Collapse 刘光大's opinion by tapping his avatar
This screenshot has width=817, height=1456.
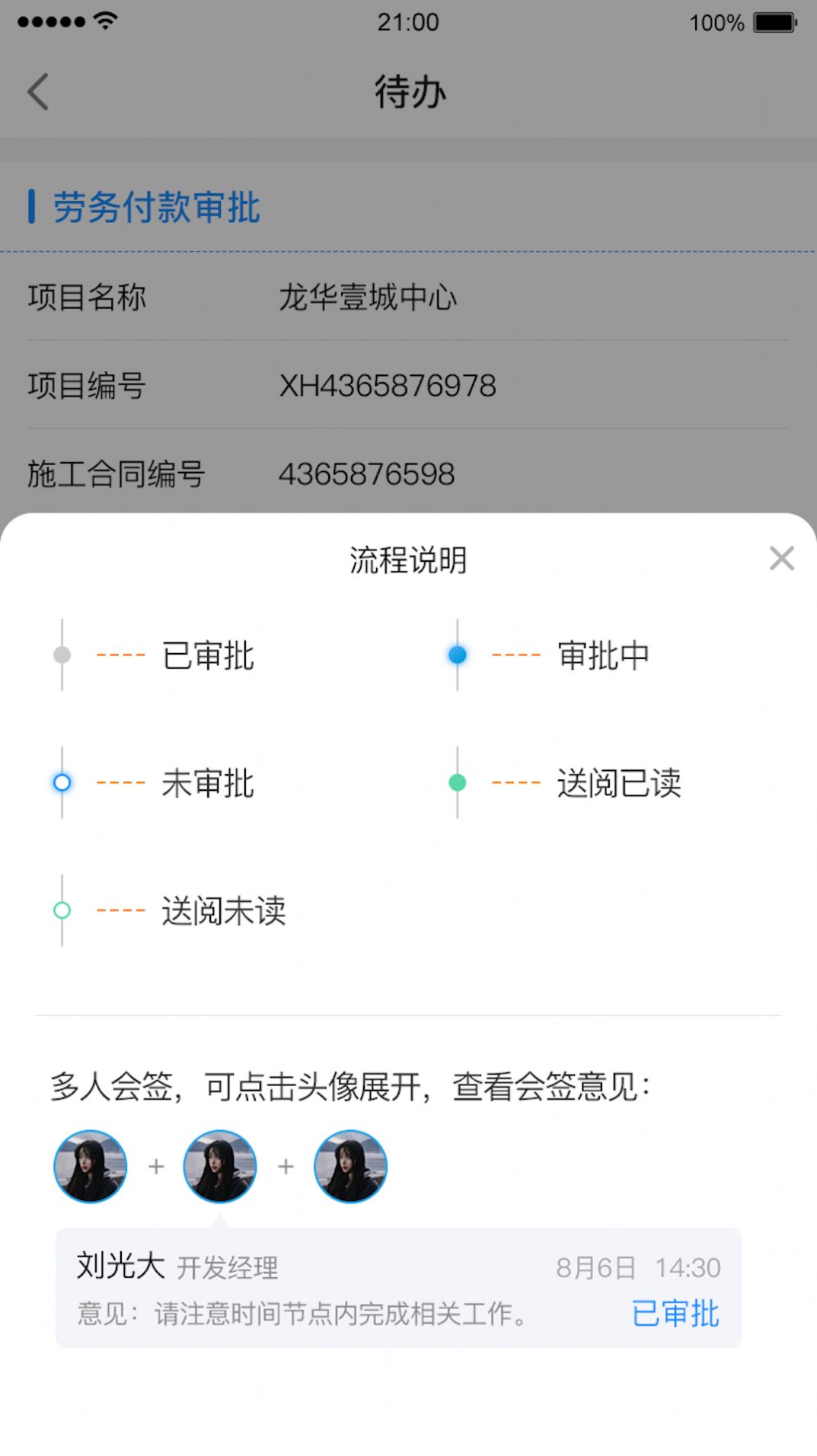tap(220, 1166)
